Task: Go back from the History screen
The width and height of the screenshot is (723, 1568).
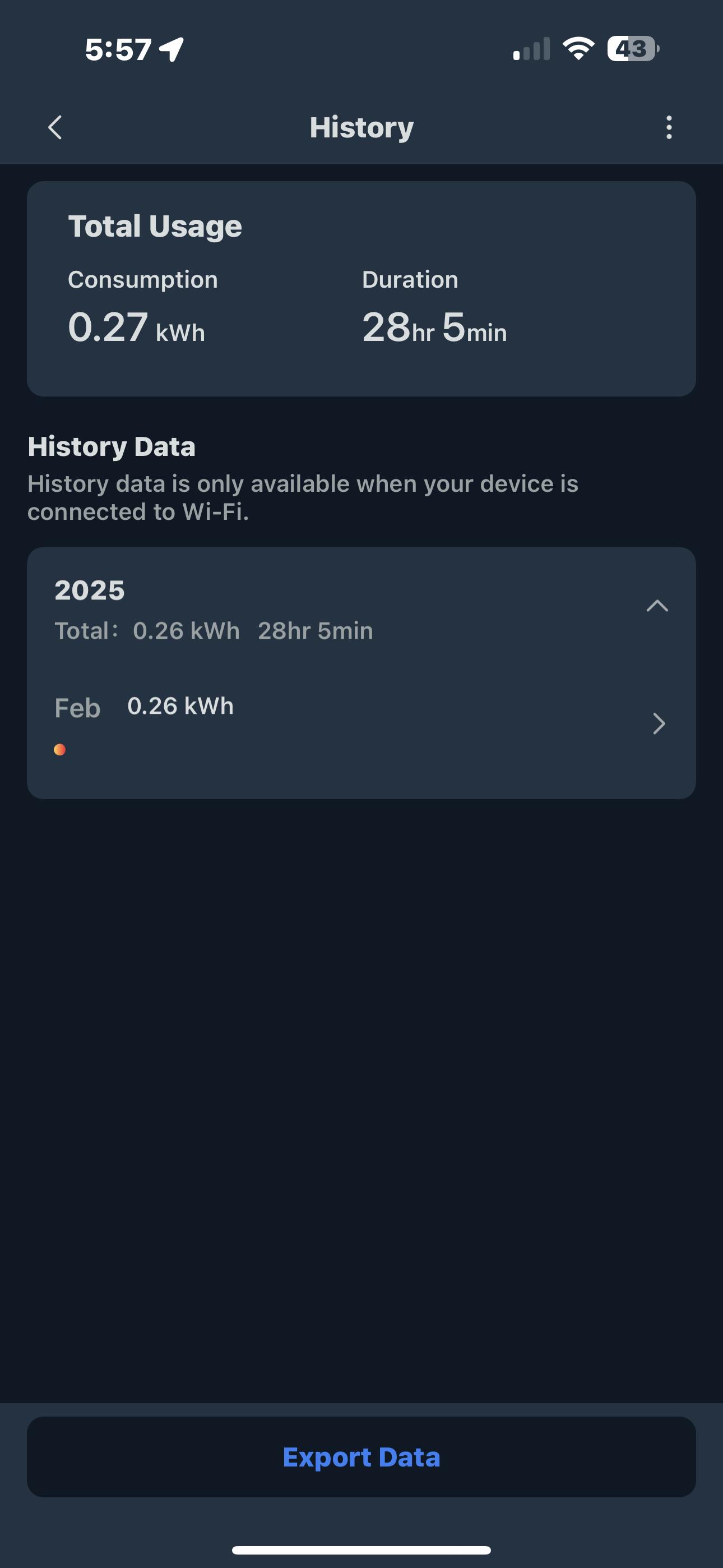Action: 55,127
